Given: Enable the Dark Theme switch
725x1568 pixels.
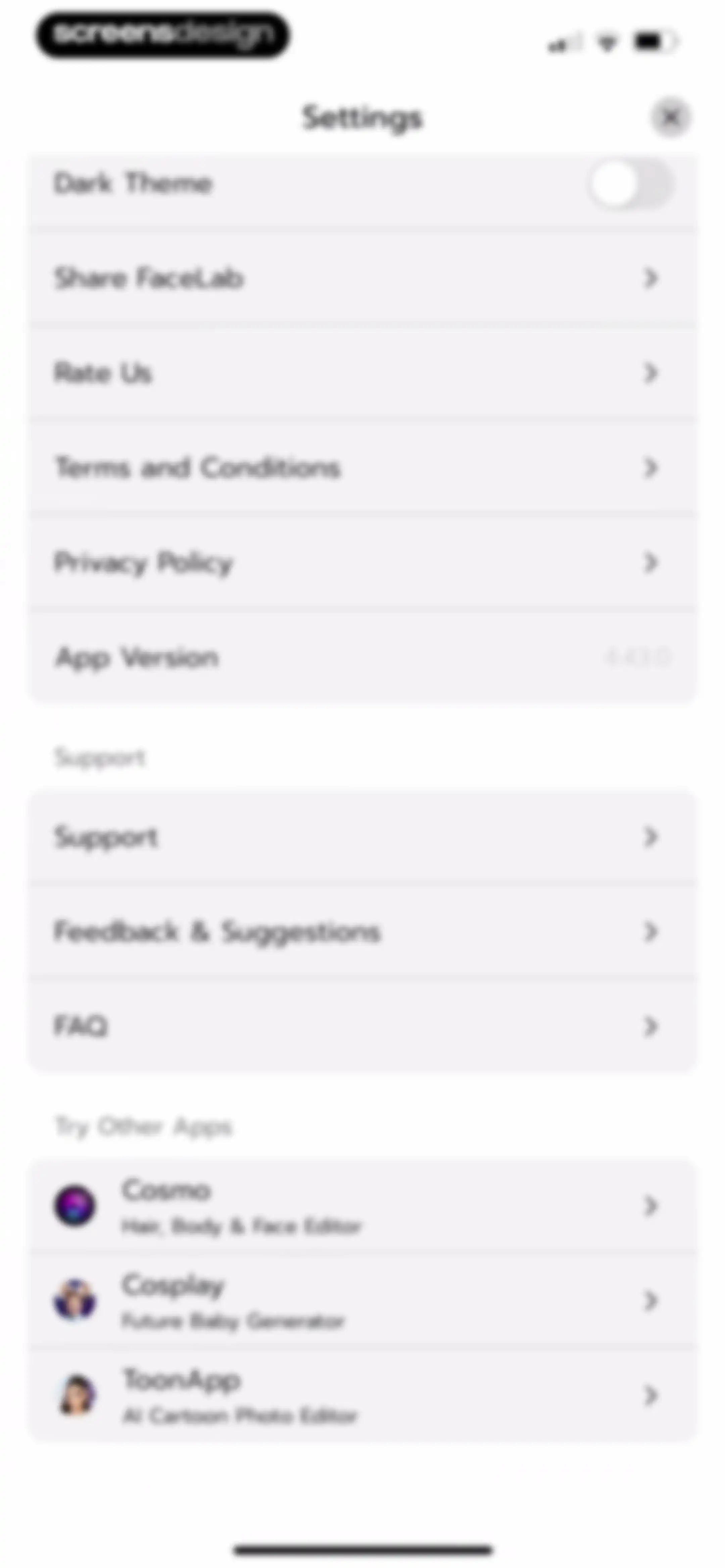Looking at the screenshot, I should tap(630, 184).
